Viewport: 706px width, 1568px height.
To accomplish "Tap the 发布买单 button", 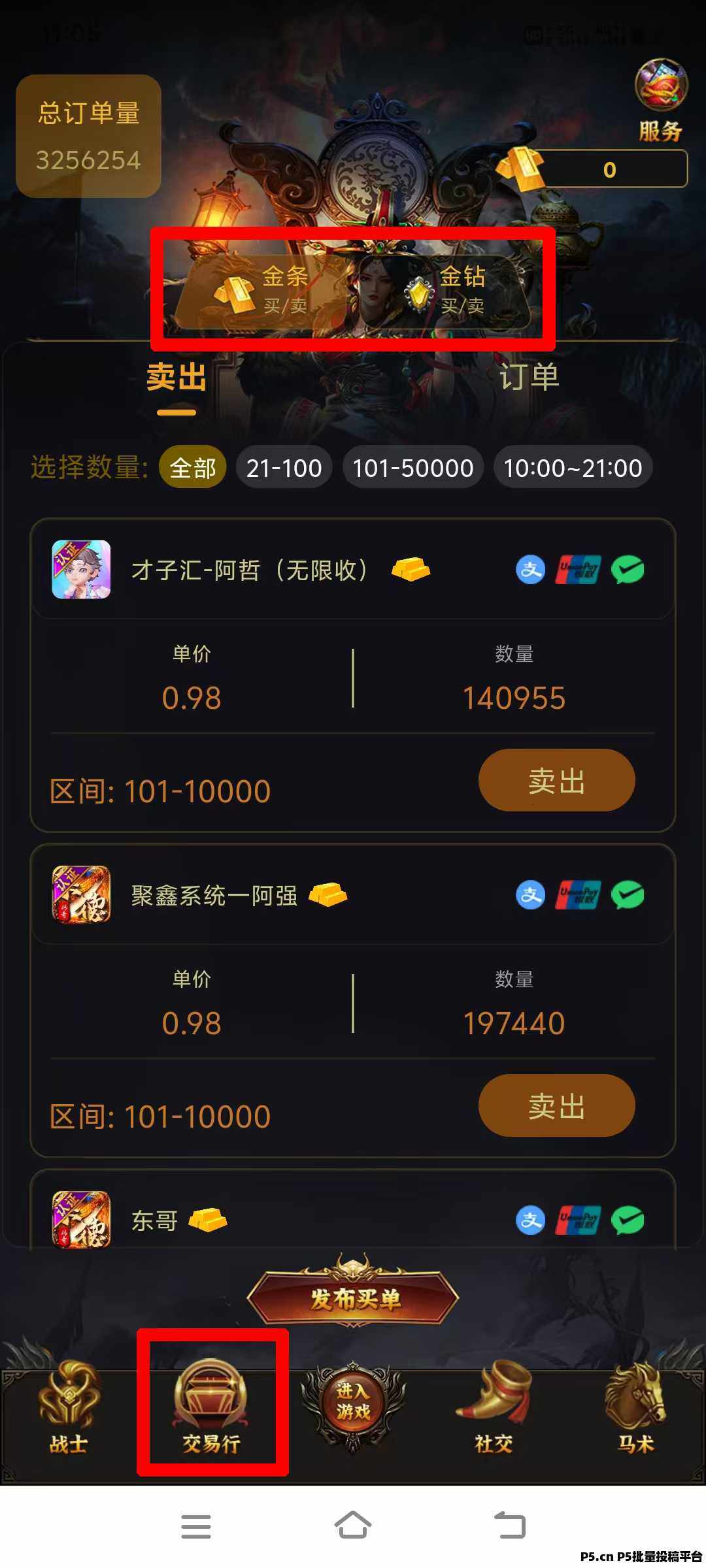I will click(353, 1298).
